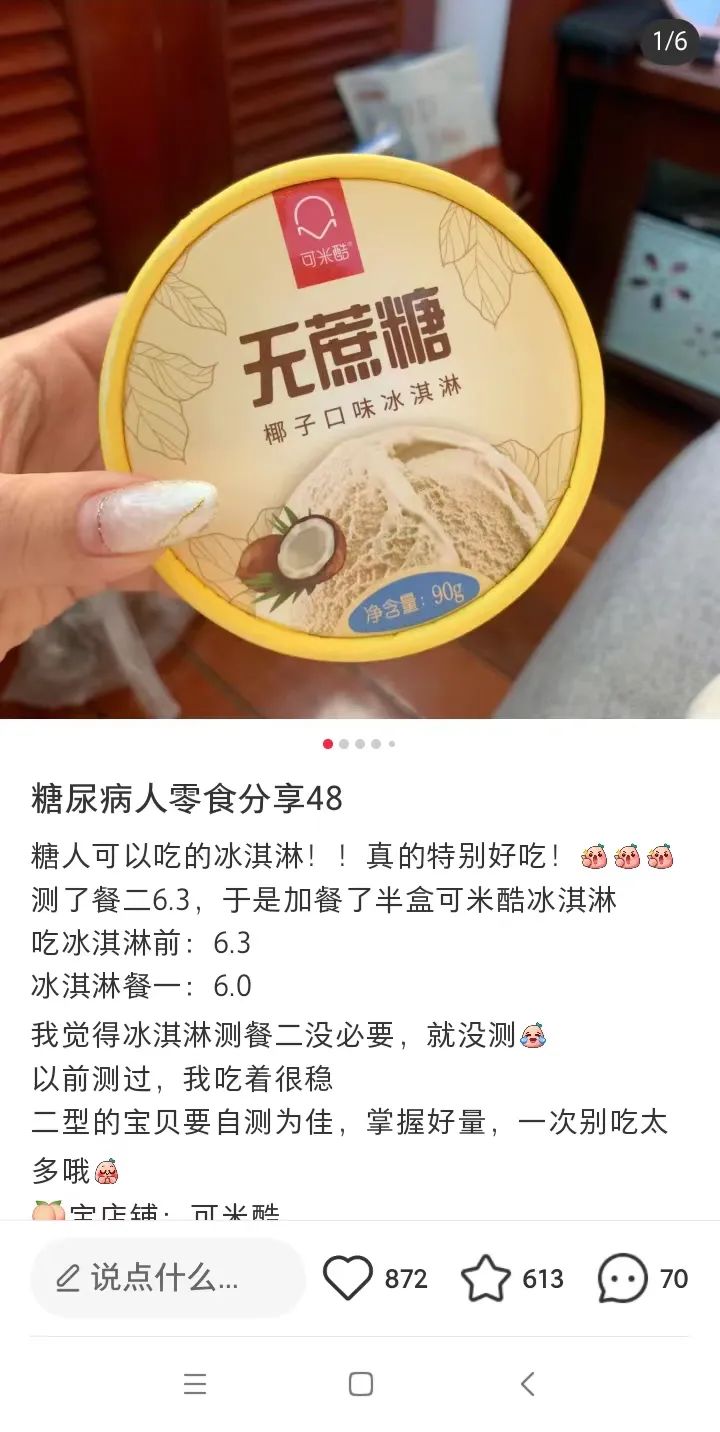Tap the system home button

[361, 1384]
